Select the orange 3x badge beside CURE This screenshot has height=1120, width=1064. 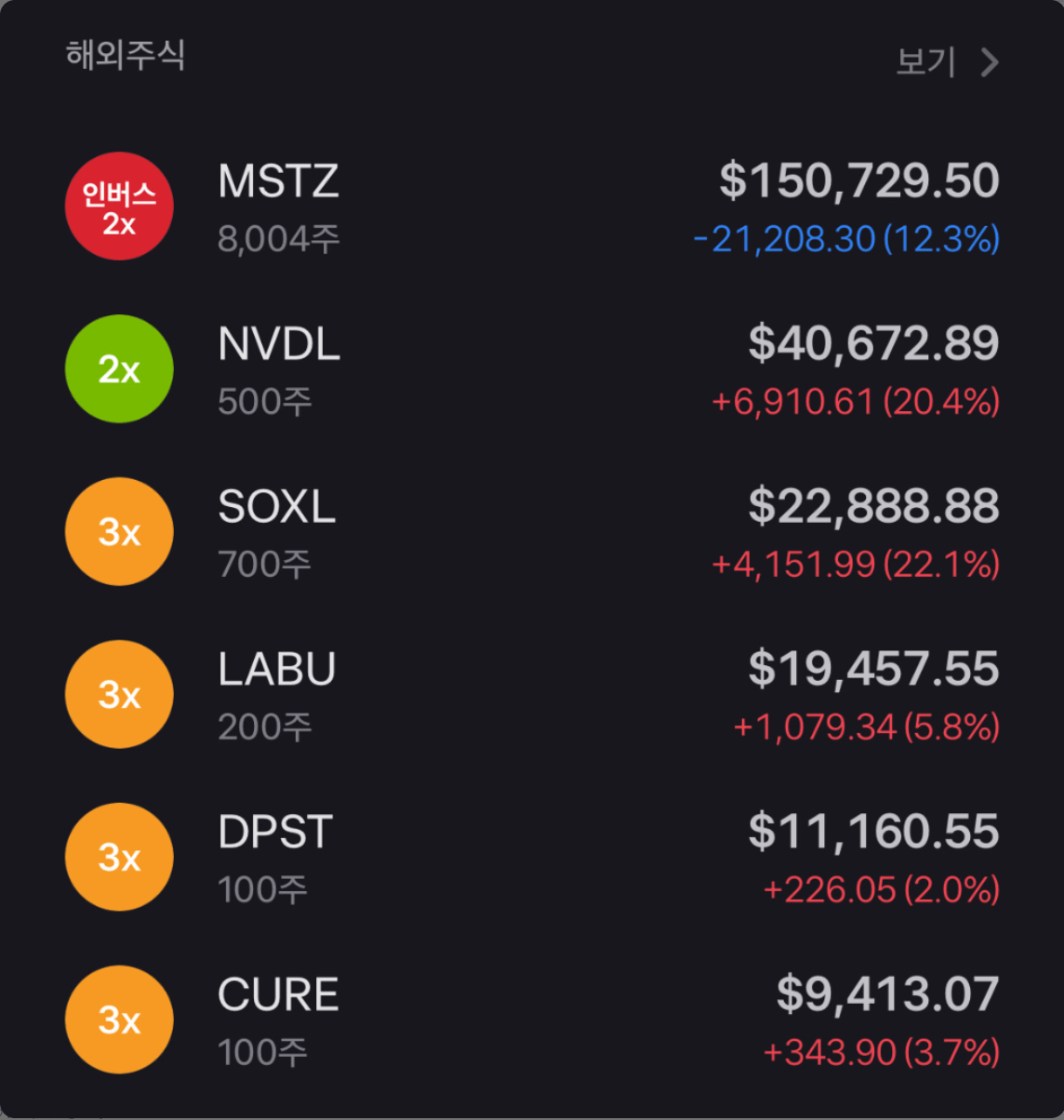pyautogui.click(x=118, y=1020)
